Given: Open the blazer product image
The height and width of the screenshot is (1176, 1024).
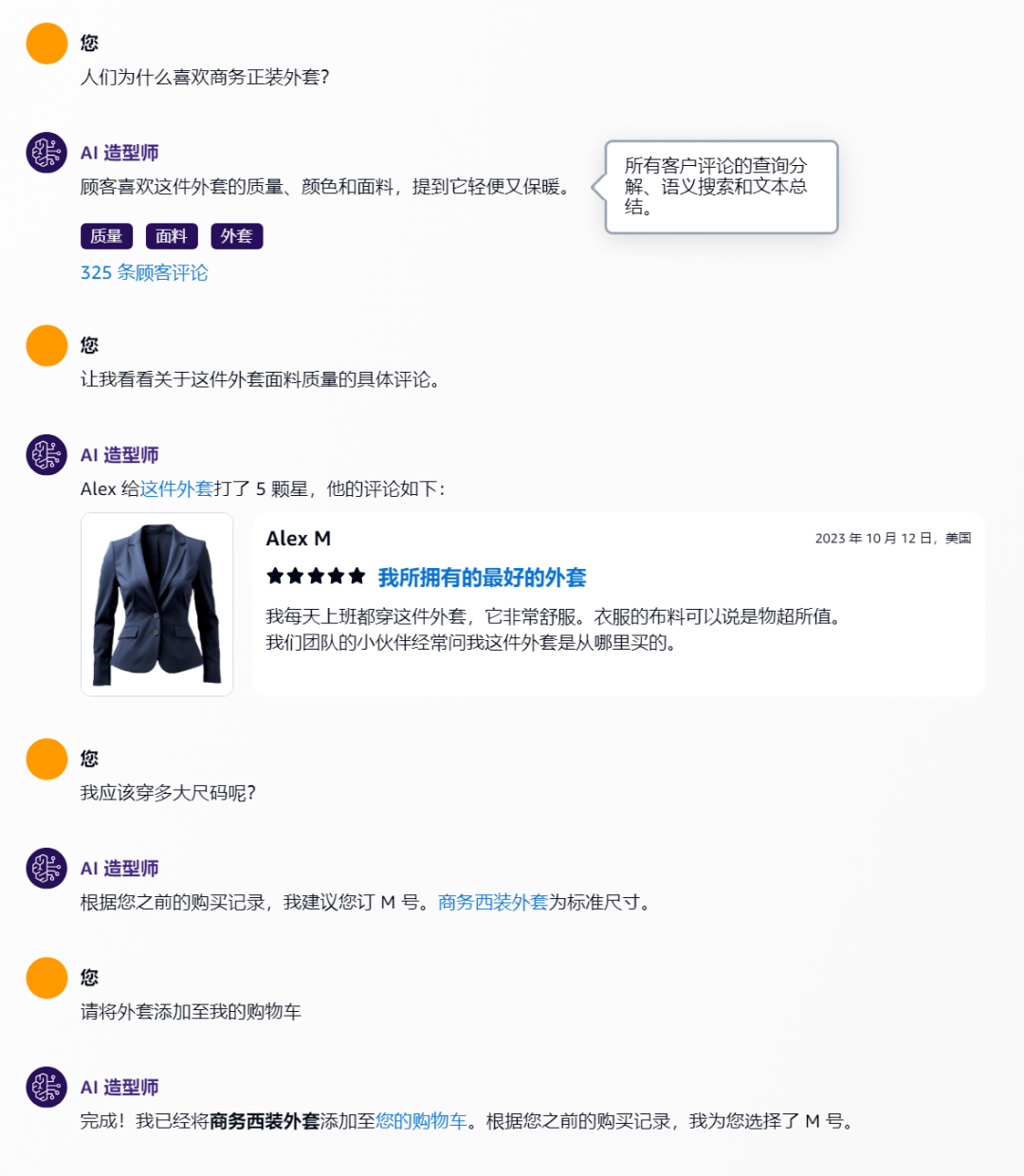Looking at the screenshot, I should coord(157,605).
